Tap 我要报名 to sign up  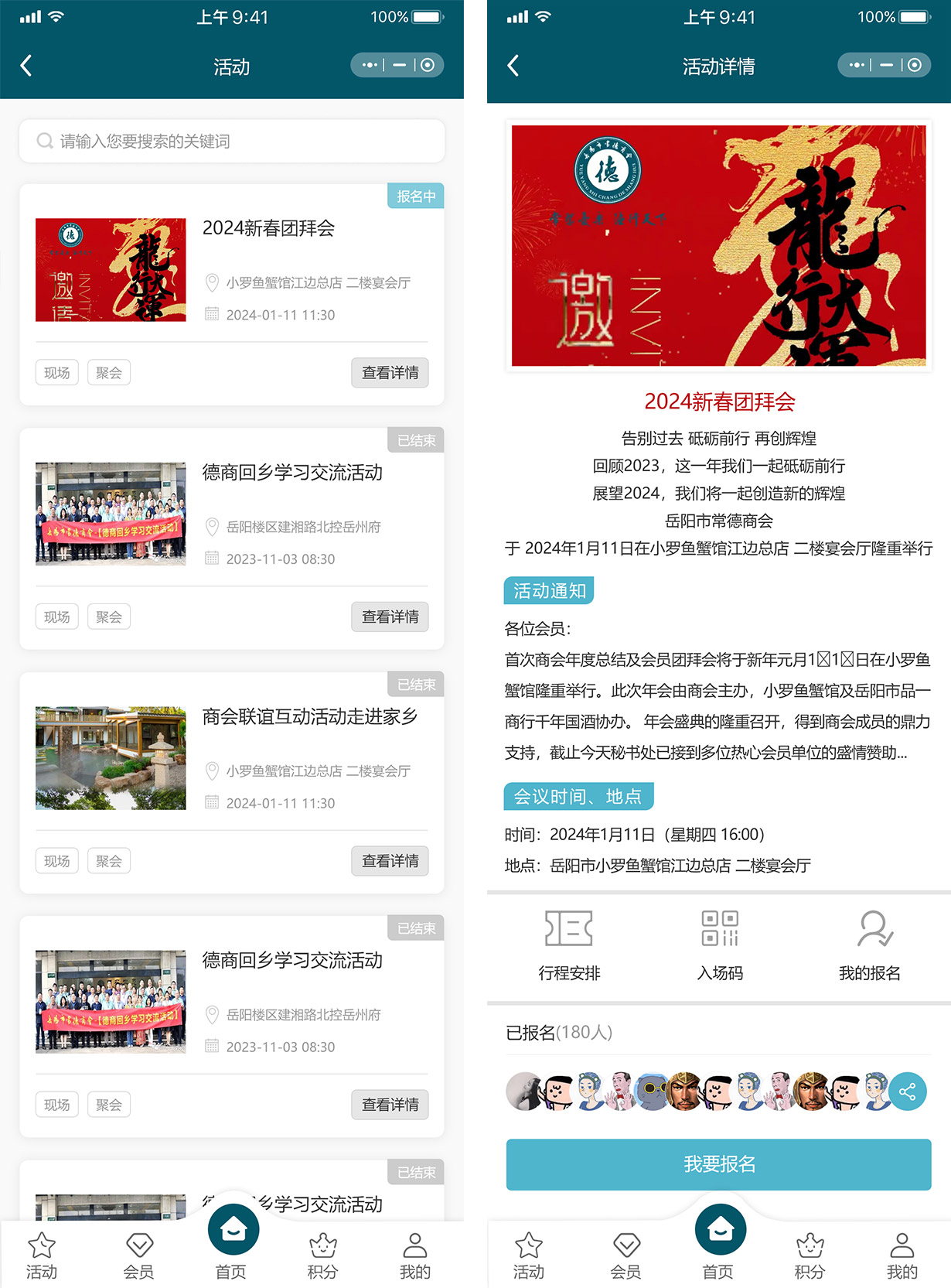718,1164
